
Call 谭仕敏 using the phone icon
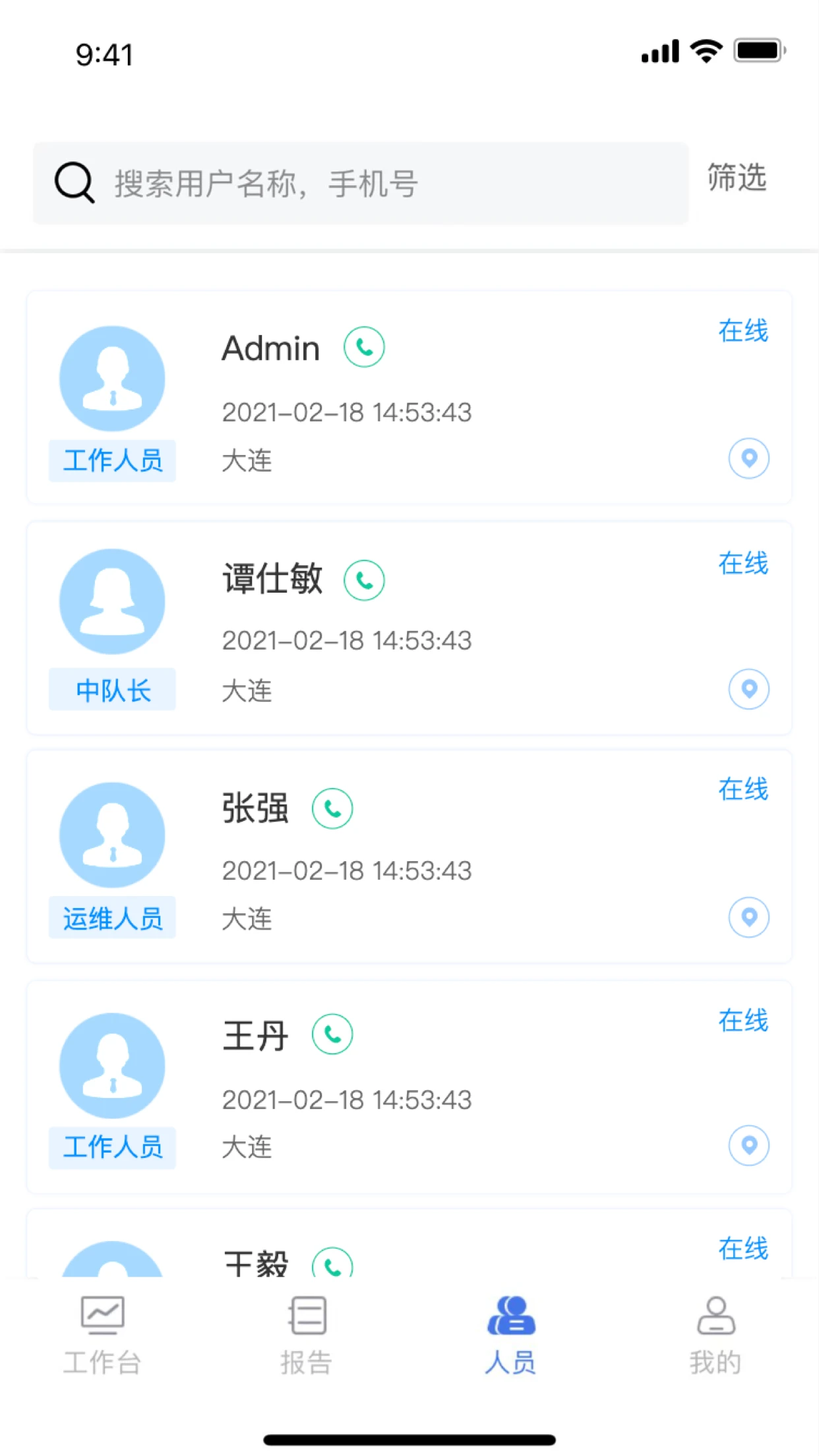tap(364, 580)
